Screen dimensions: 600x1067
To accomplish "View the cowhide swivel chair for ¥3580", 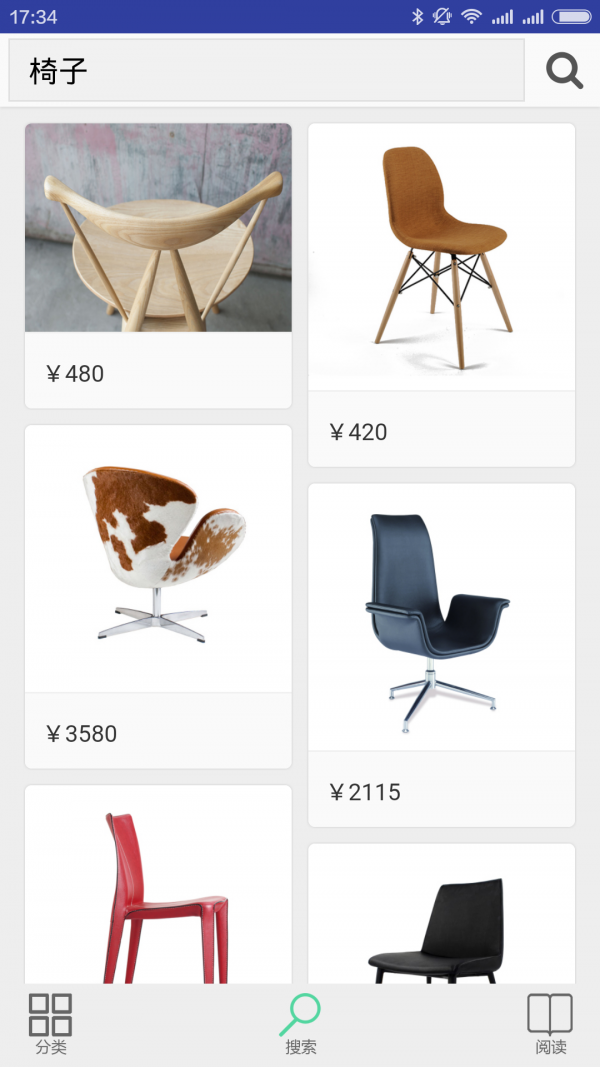I will click(158, 595).
